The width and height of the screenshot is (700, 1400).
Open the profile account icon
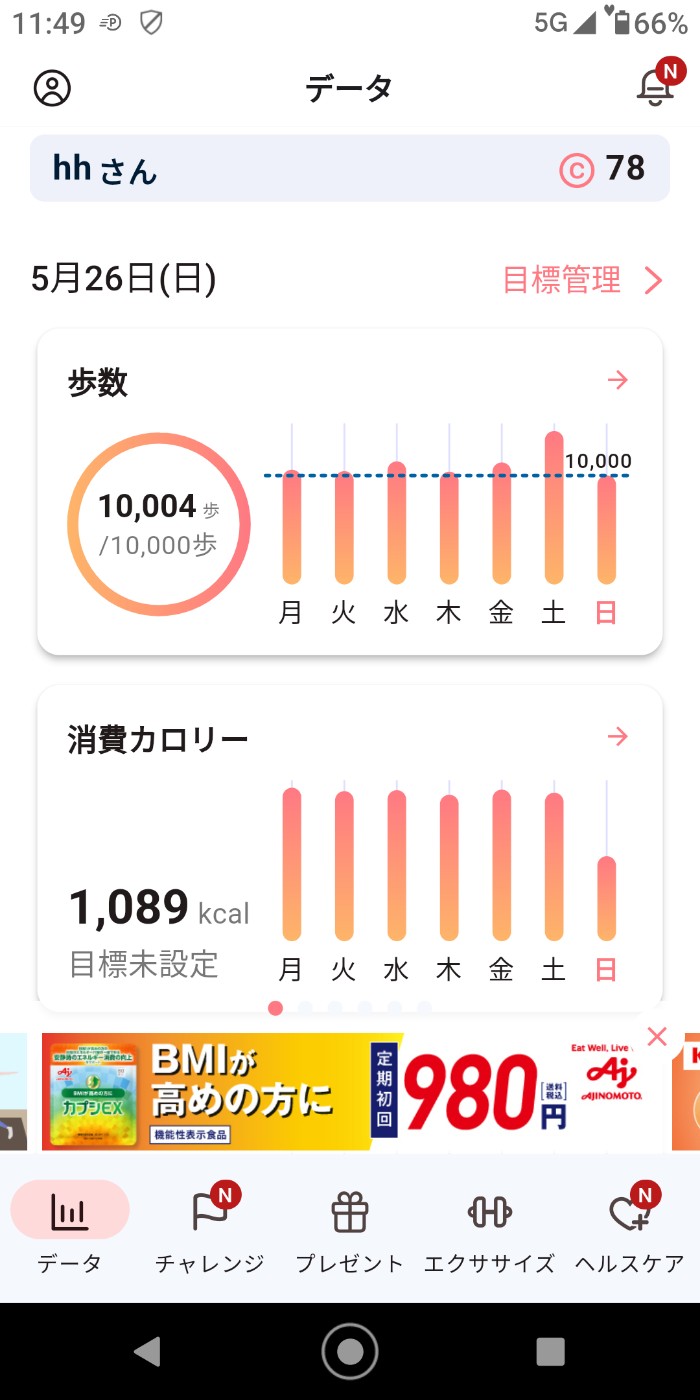point(52,88)
